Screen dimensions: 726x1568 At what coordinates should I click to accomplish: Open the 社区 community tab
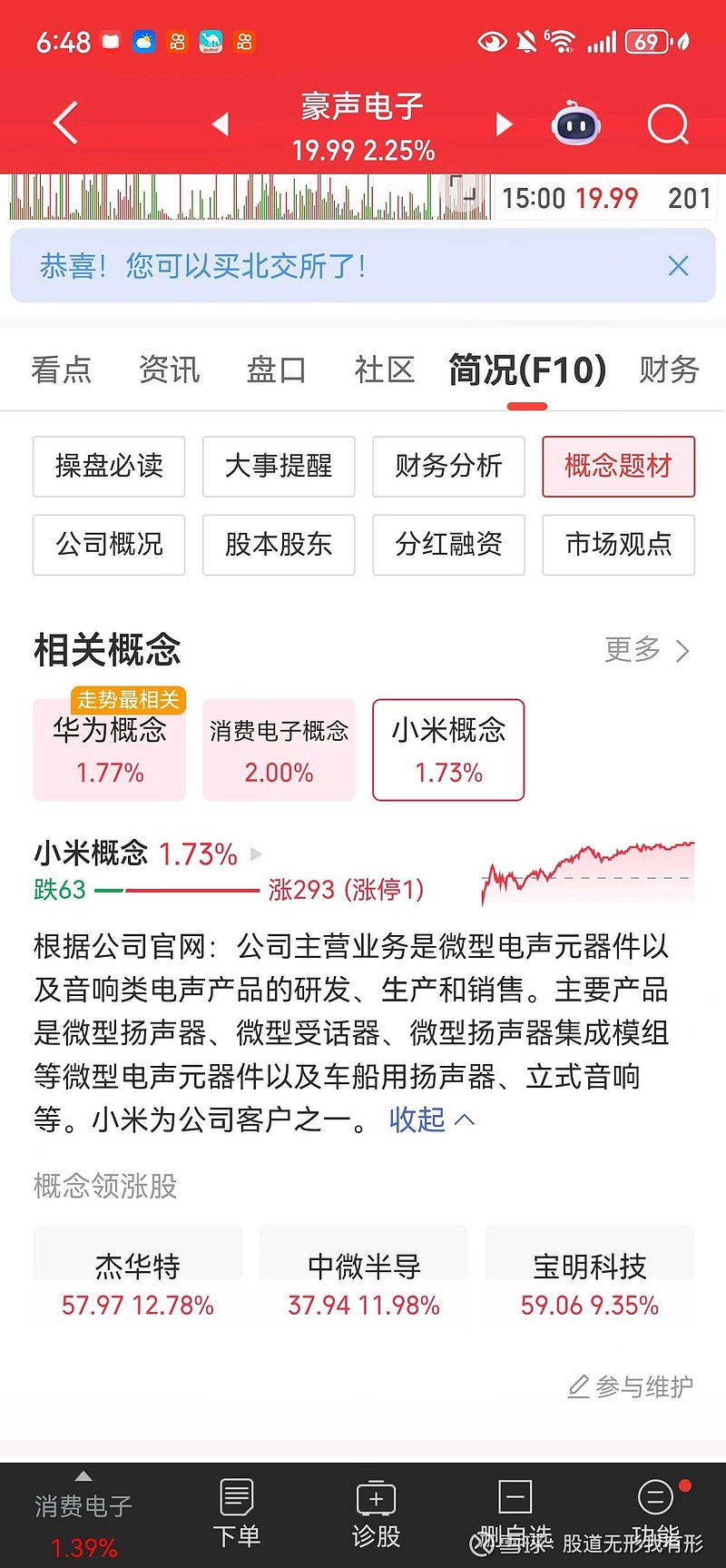(383, 370)
